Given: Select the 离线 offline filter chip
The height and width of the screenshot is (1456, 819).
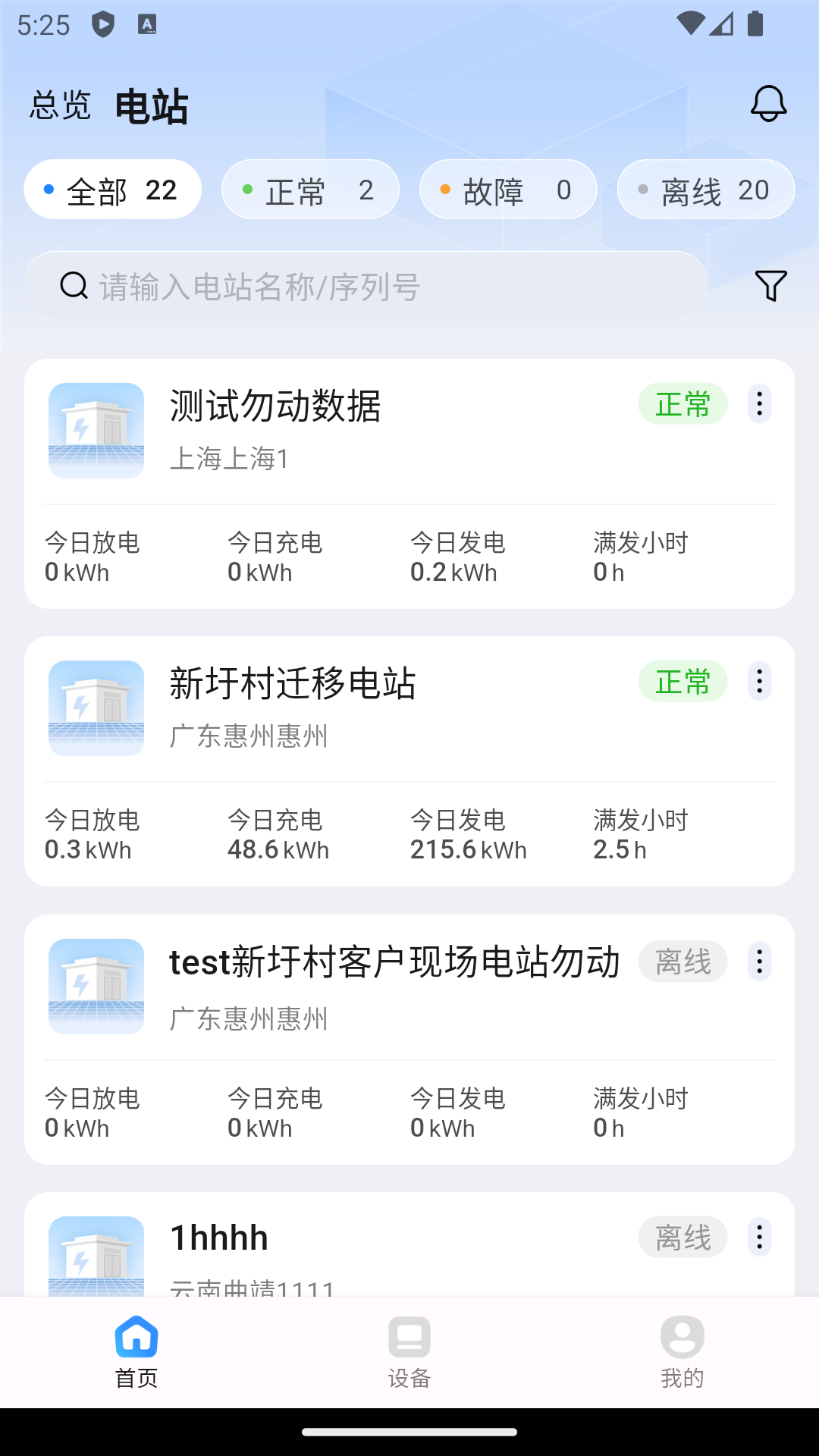Looking at the screenshot, I should [x=705, y=190].
